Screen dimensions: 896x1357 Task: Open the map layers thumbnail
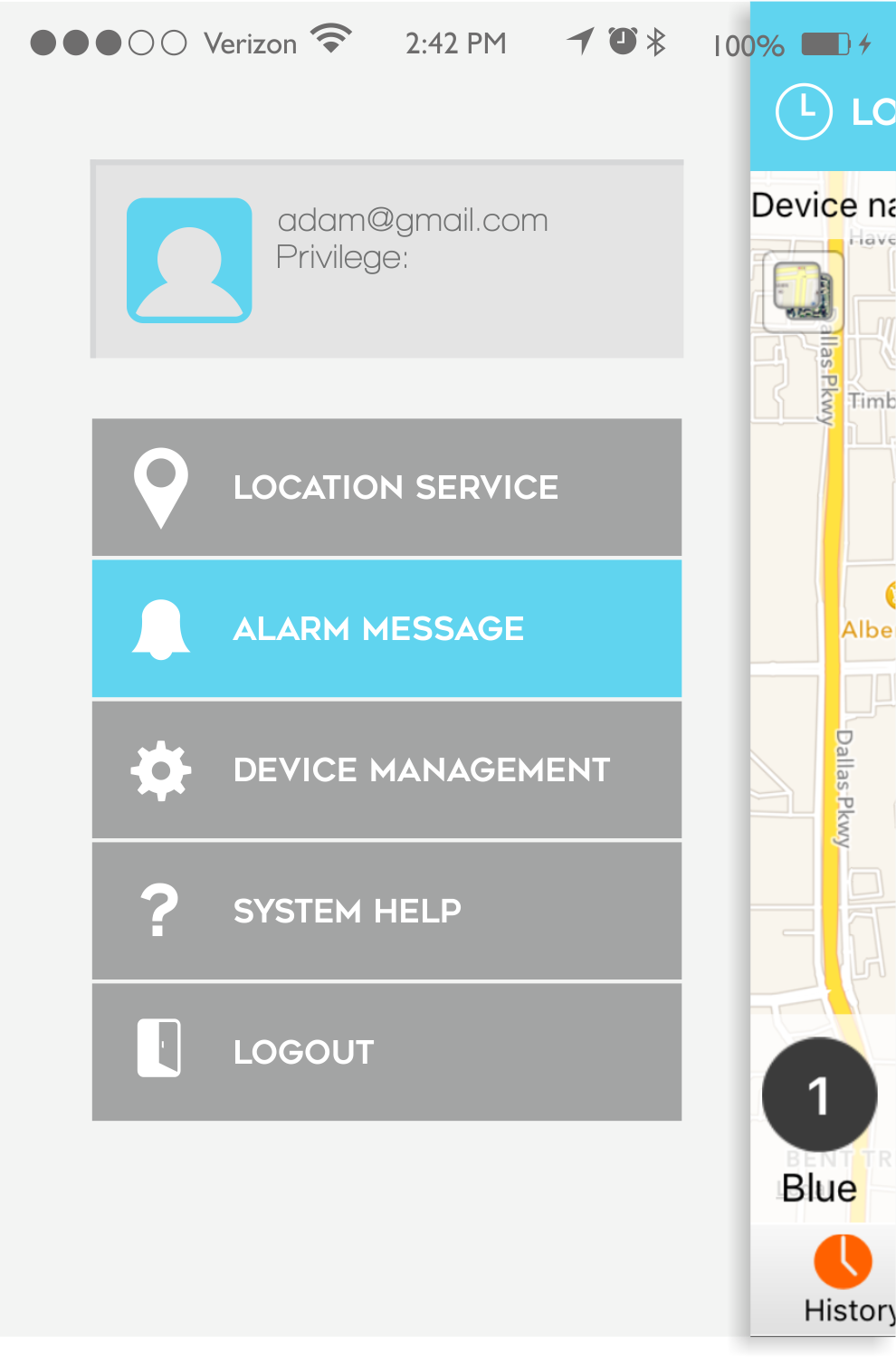(800, 291)
